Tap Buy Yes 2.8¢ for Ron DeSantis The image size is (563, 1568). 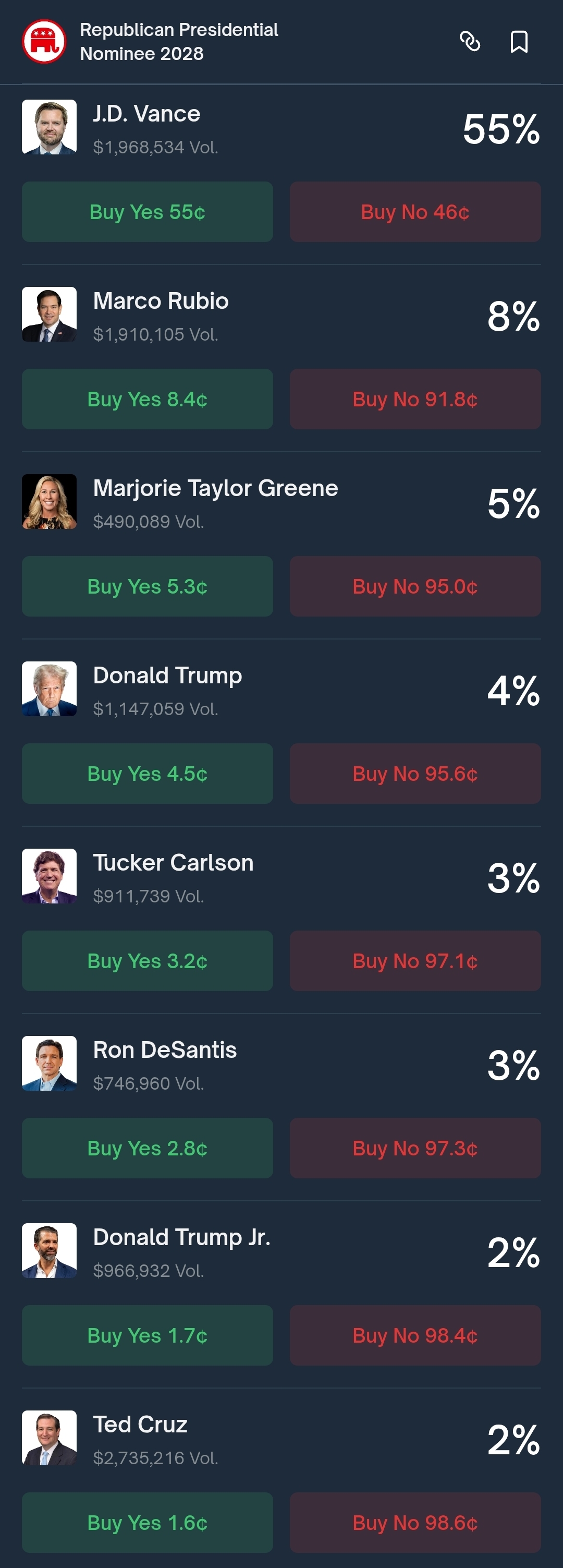(147, 1148)
